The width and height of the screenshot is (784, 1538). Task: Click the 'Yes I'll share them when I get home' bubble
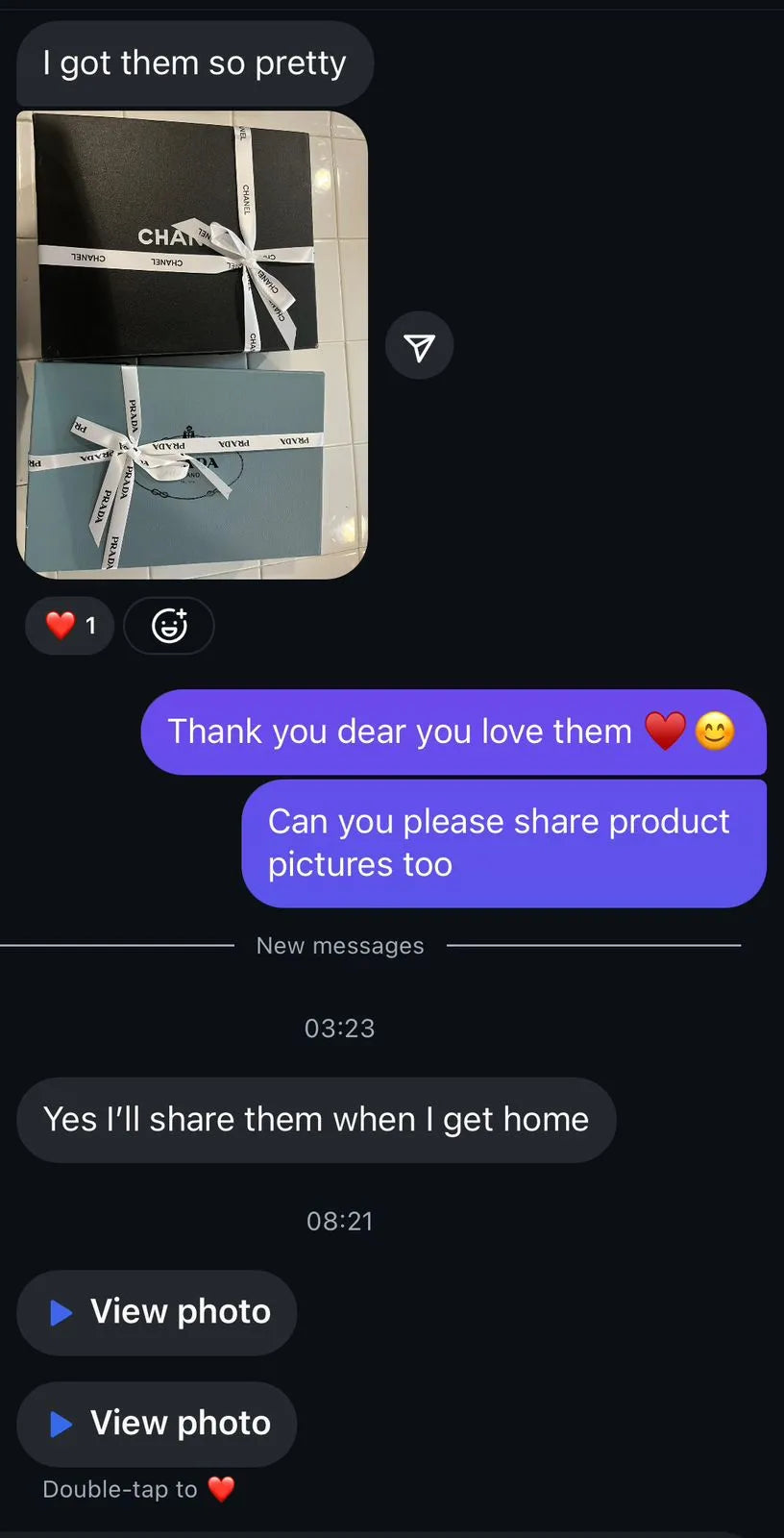pyautogui.click(x=315, y=1119)
